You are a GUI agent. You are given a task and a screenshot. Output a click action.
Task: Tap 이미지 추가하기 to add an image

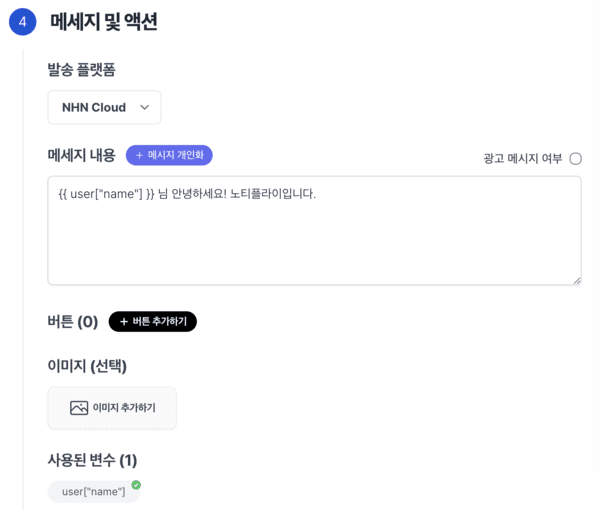coord(112,408)
